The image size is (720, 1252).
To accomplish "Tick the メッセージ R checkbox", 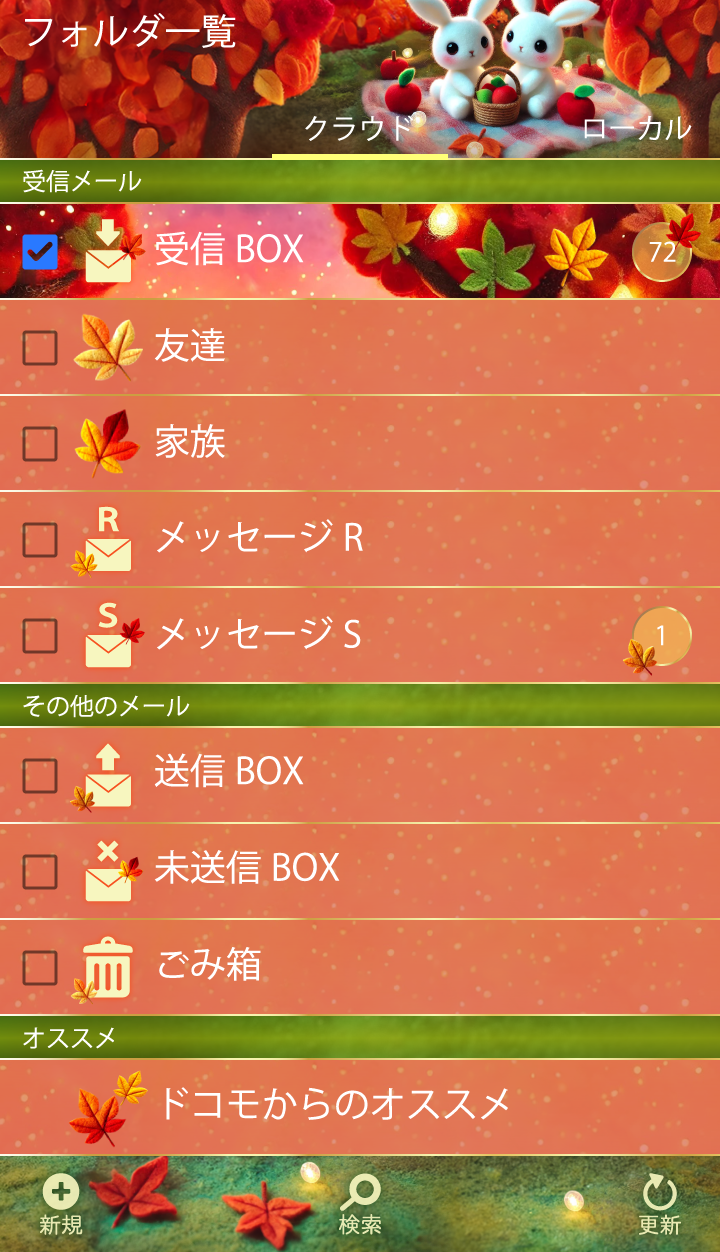I will [x=40, y=540].
